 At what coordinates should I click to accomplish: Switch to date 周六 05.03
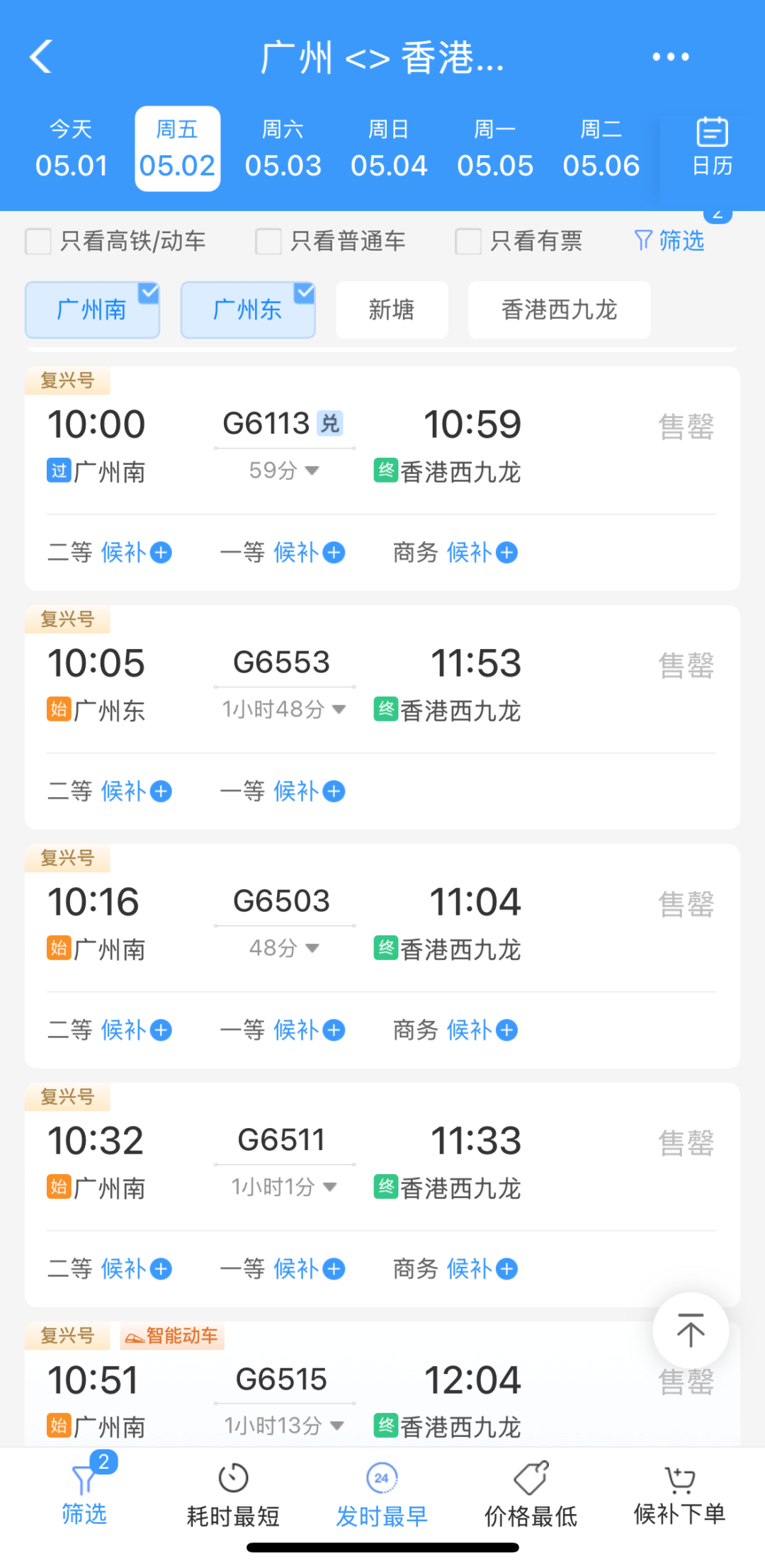pyautogui.click(x=283, y=149)
